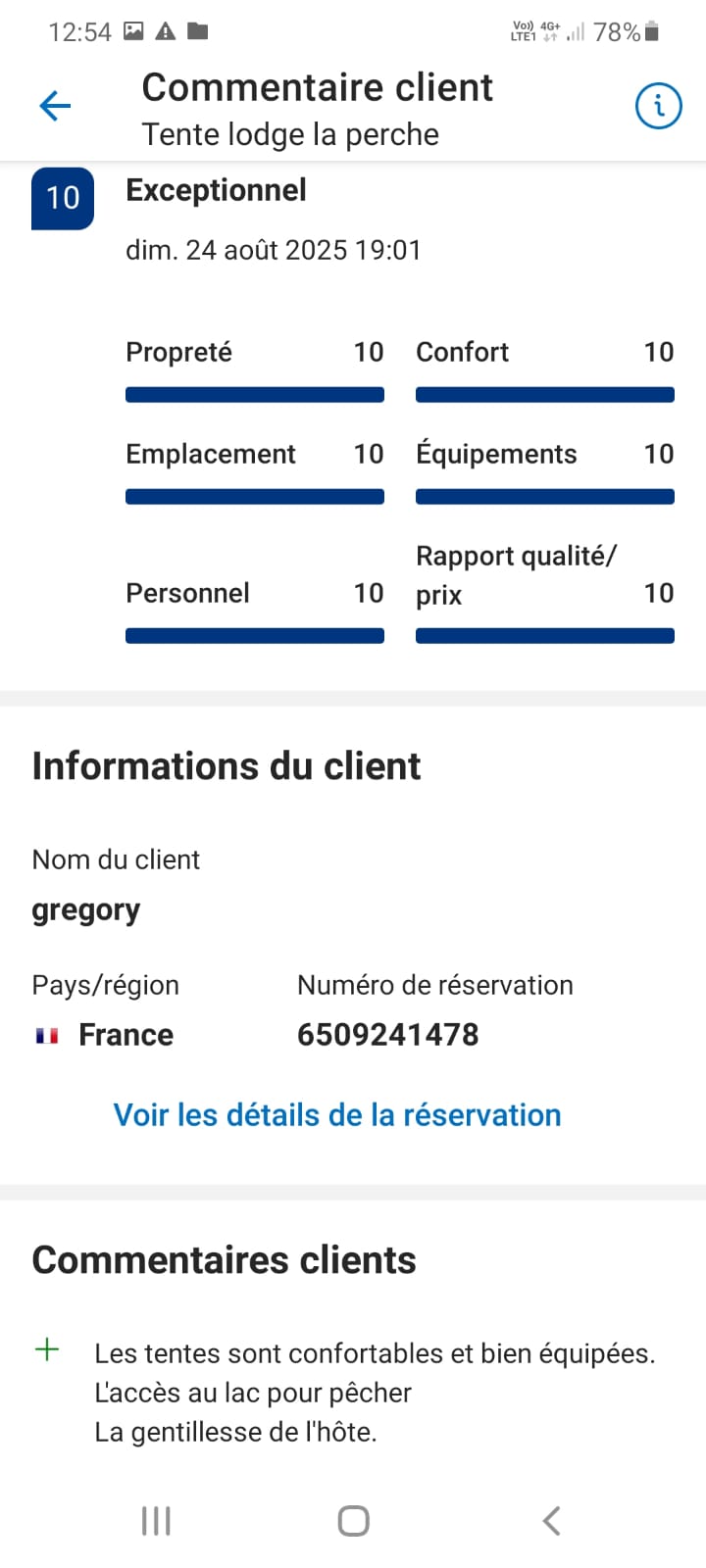Tap the system home button
This screenshot has height=1568, width=706.
pos(353,1521)
